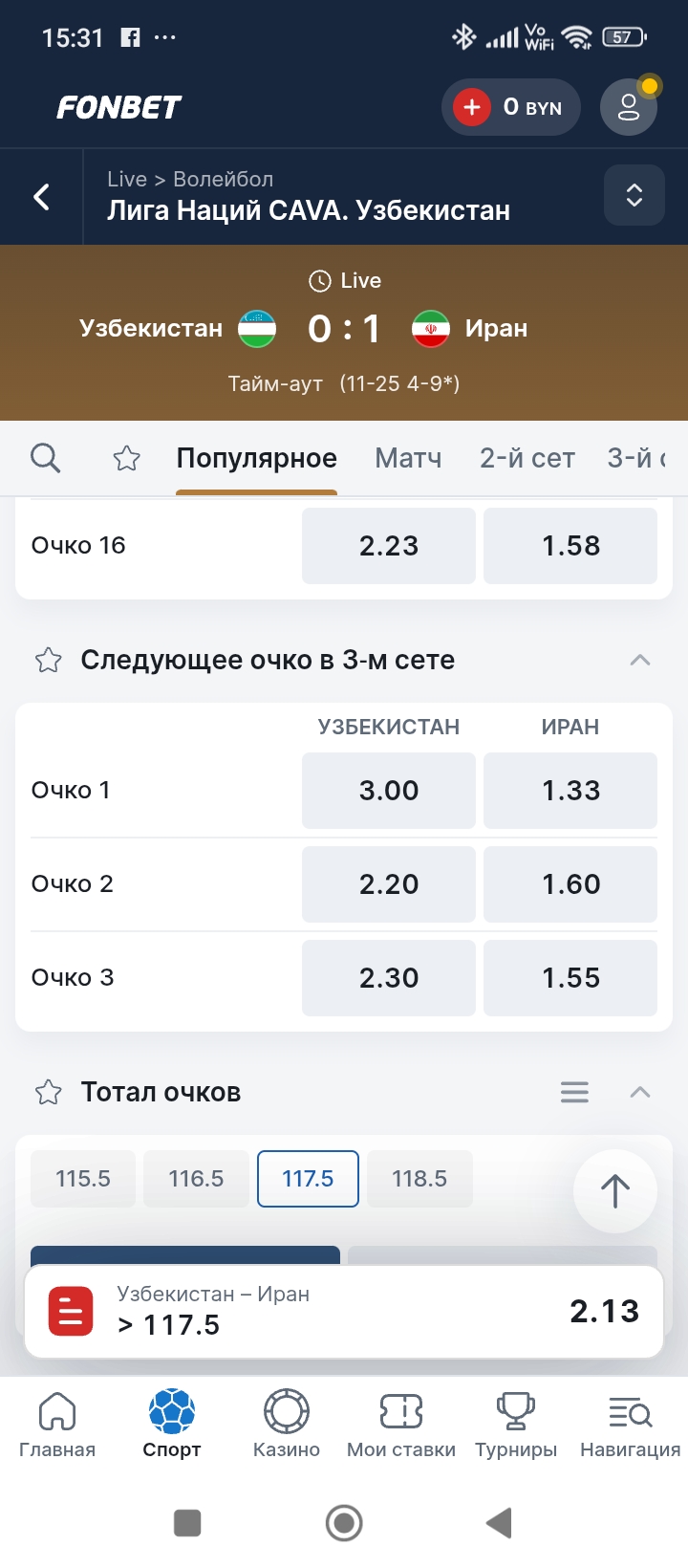Open favorites via the star next to search

tap(125, 458)
